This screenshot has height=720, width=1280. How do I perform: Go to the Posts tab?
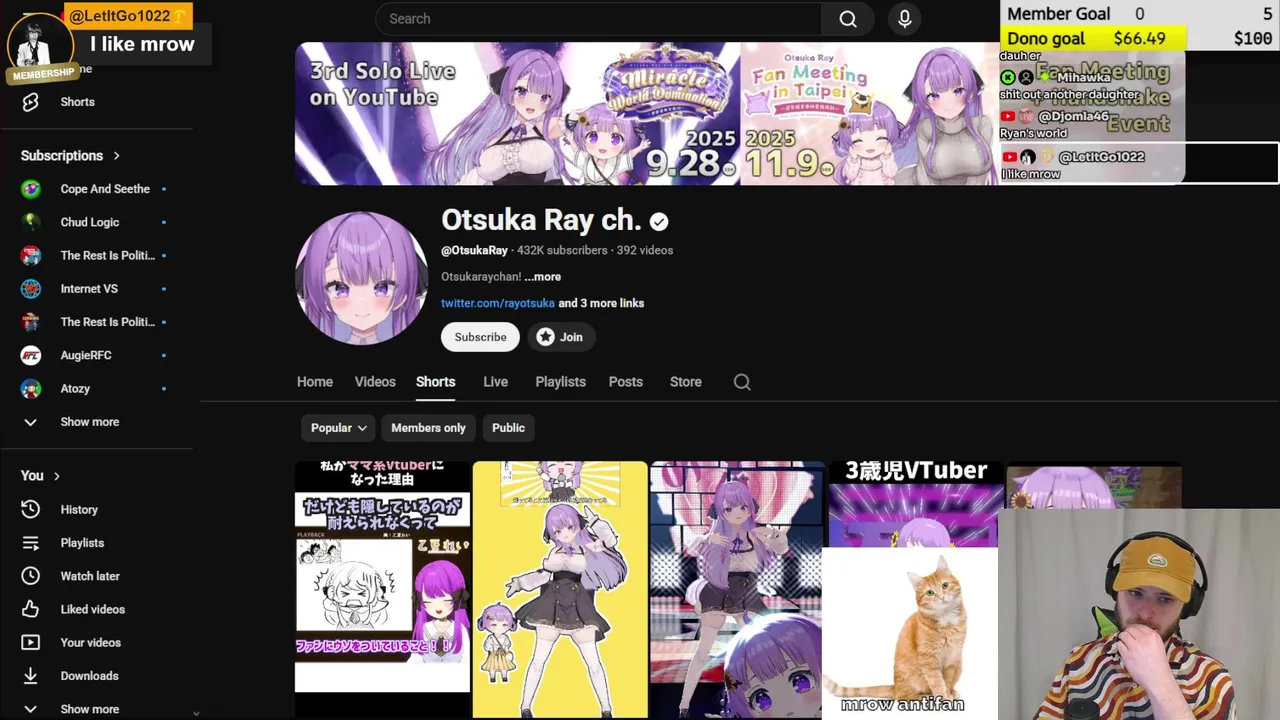(x=625, y=382)
